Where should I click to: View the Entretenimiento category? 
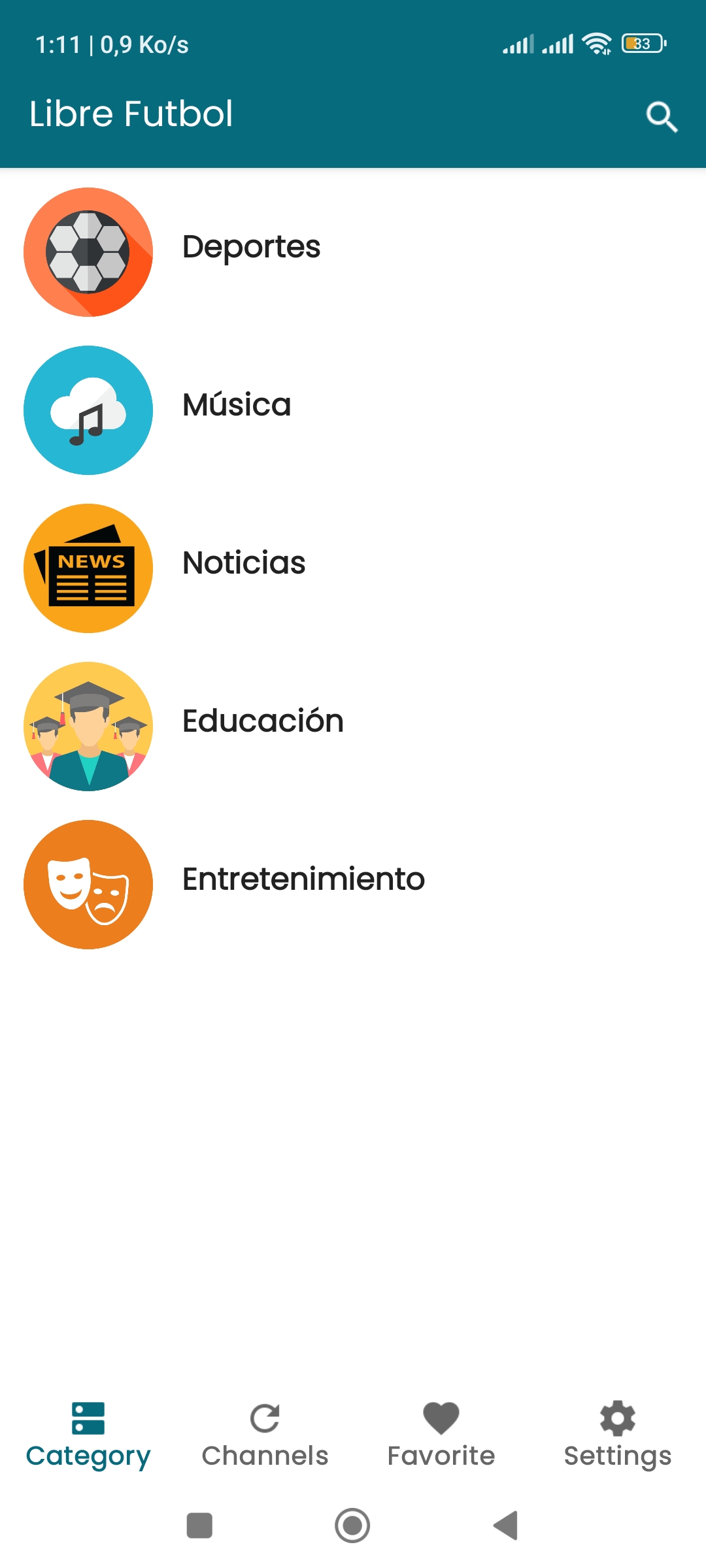303,881
